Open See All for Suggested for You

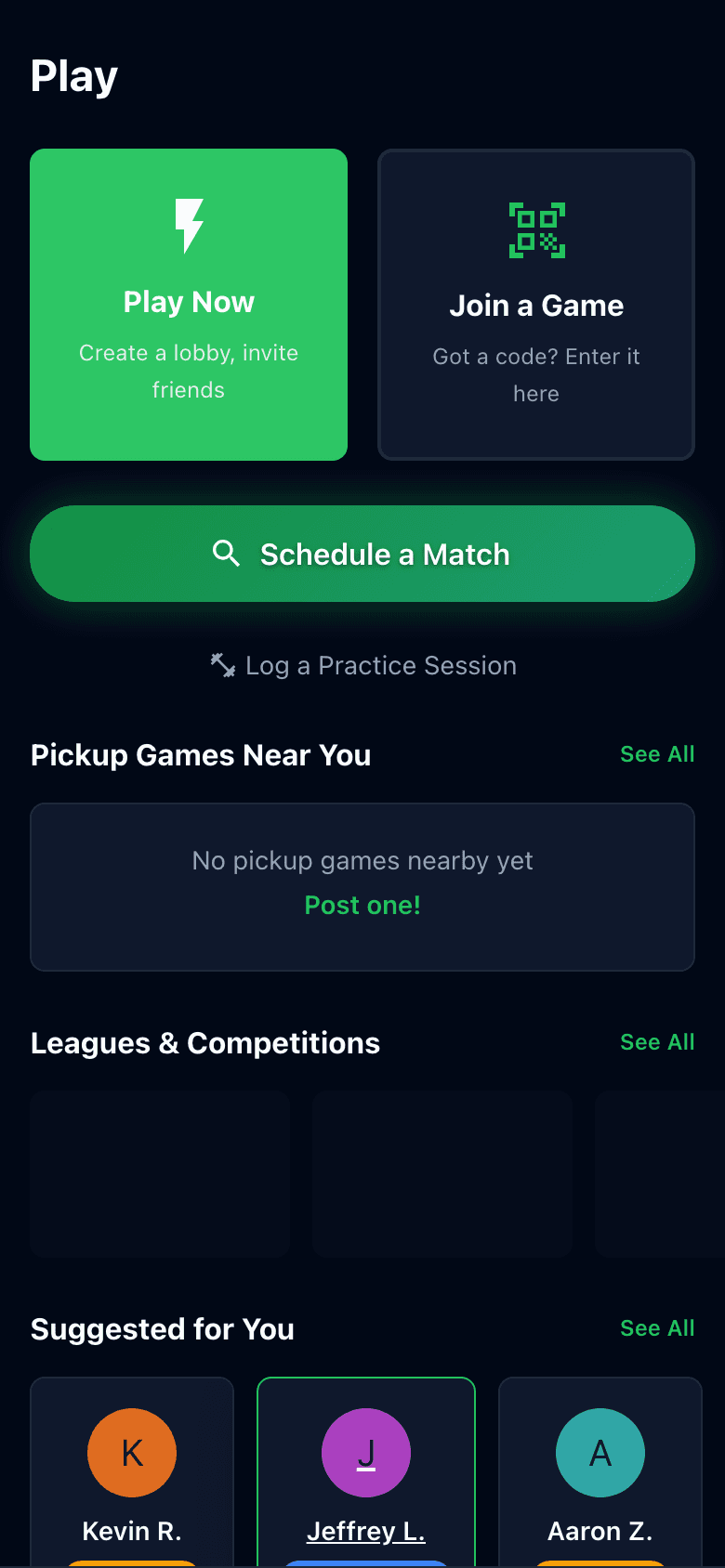click(x=657, y=1328)
